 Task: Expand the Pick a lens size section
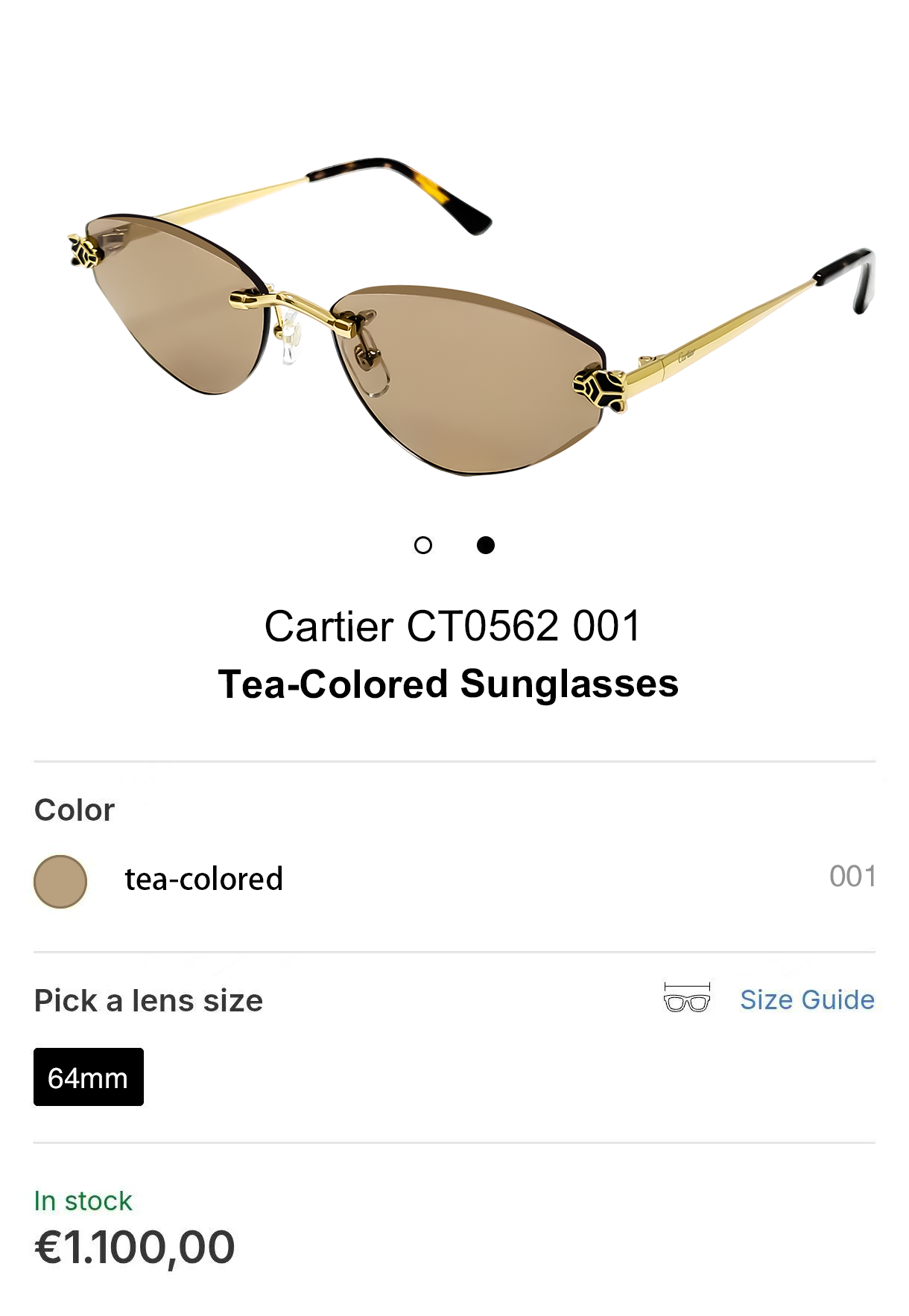(x=148, y=1001)
